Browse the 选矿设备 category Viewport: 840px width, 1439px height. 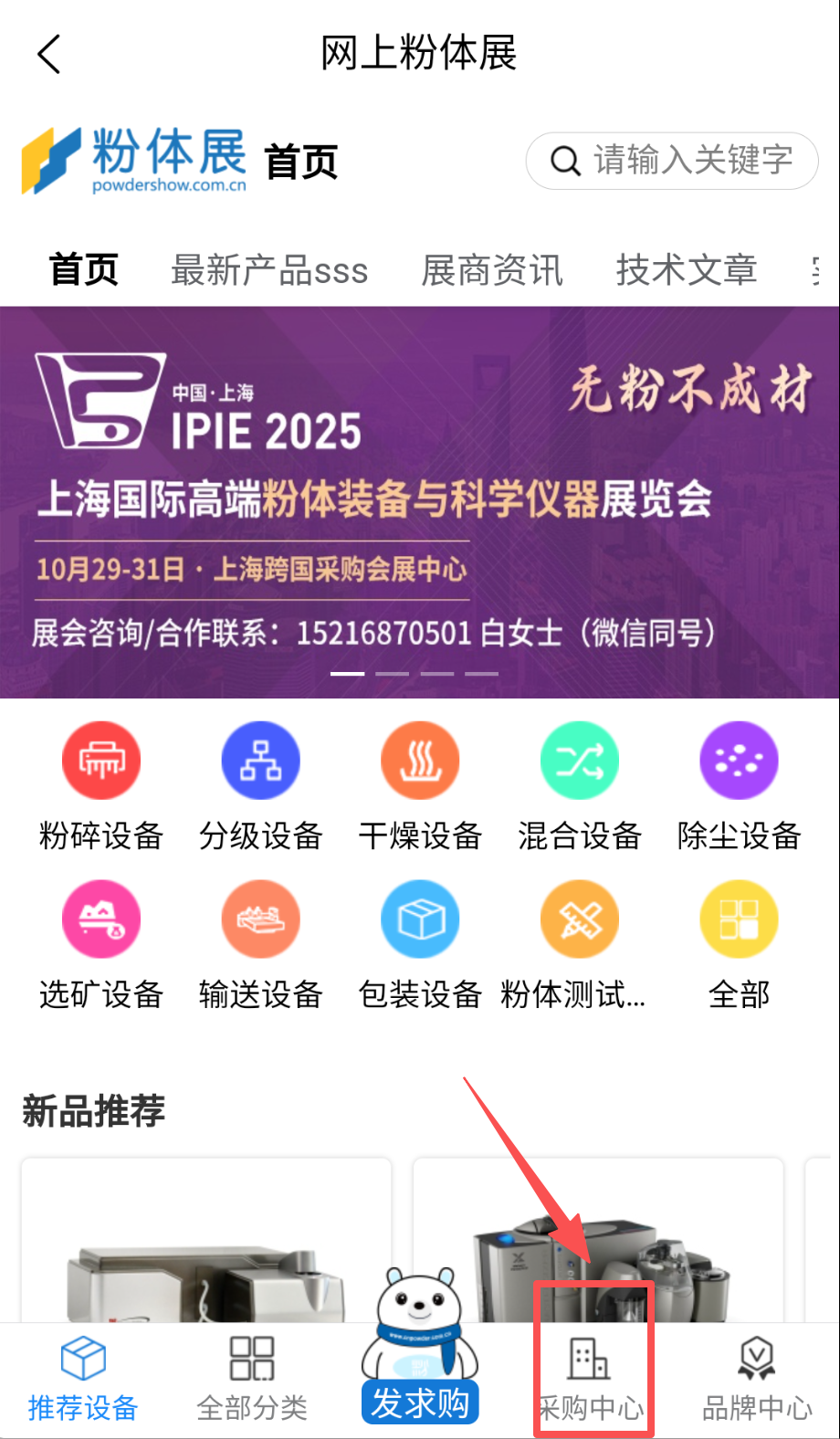[101, 942]
